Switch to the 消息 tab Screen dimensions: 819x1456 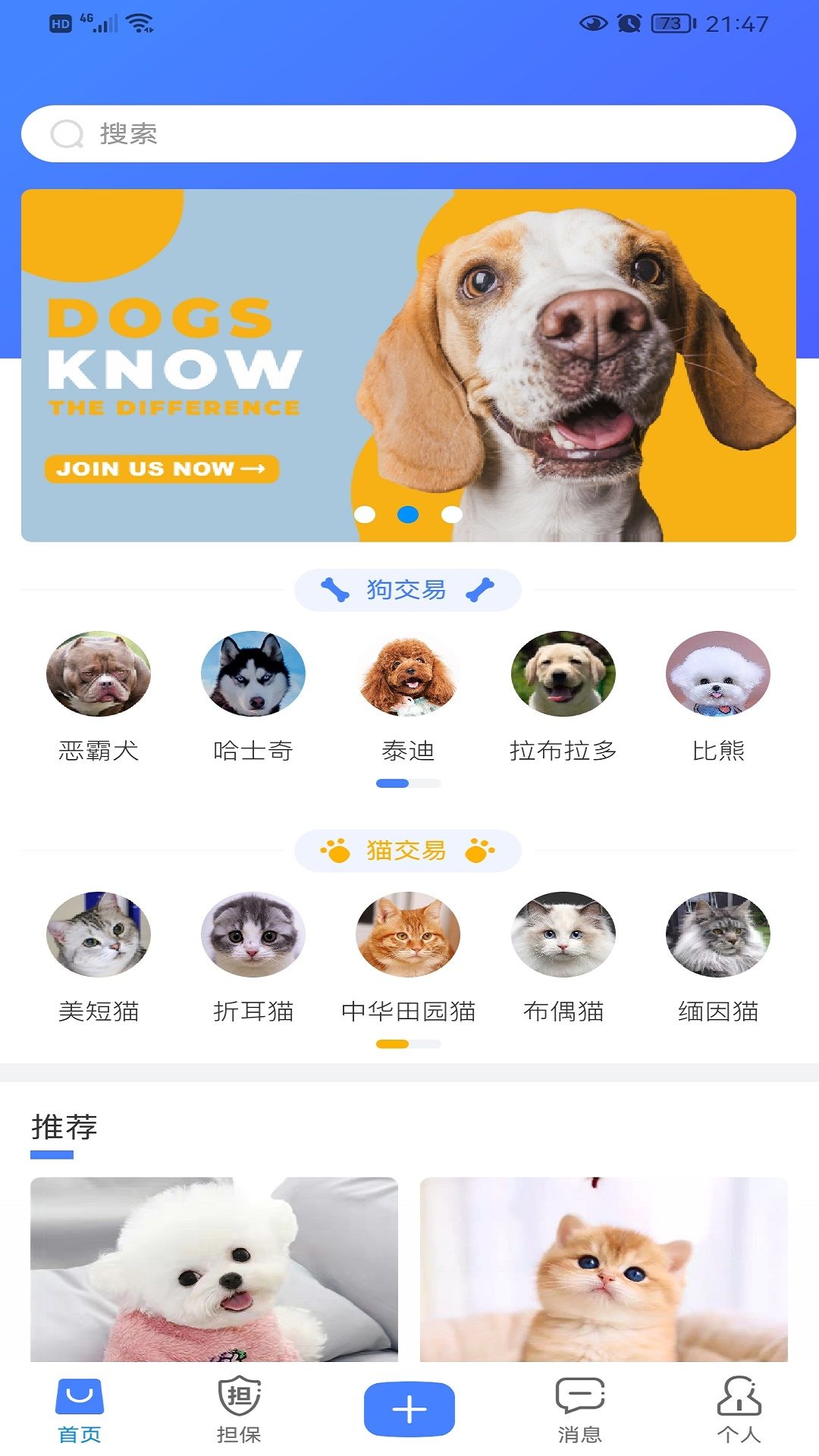coord(579,1409)
